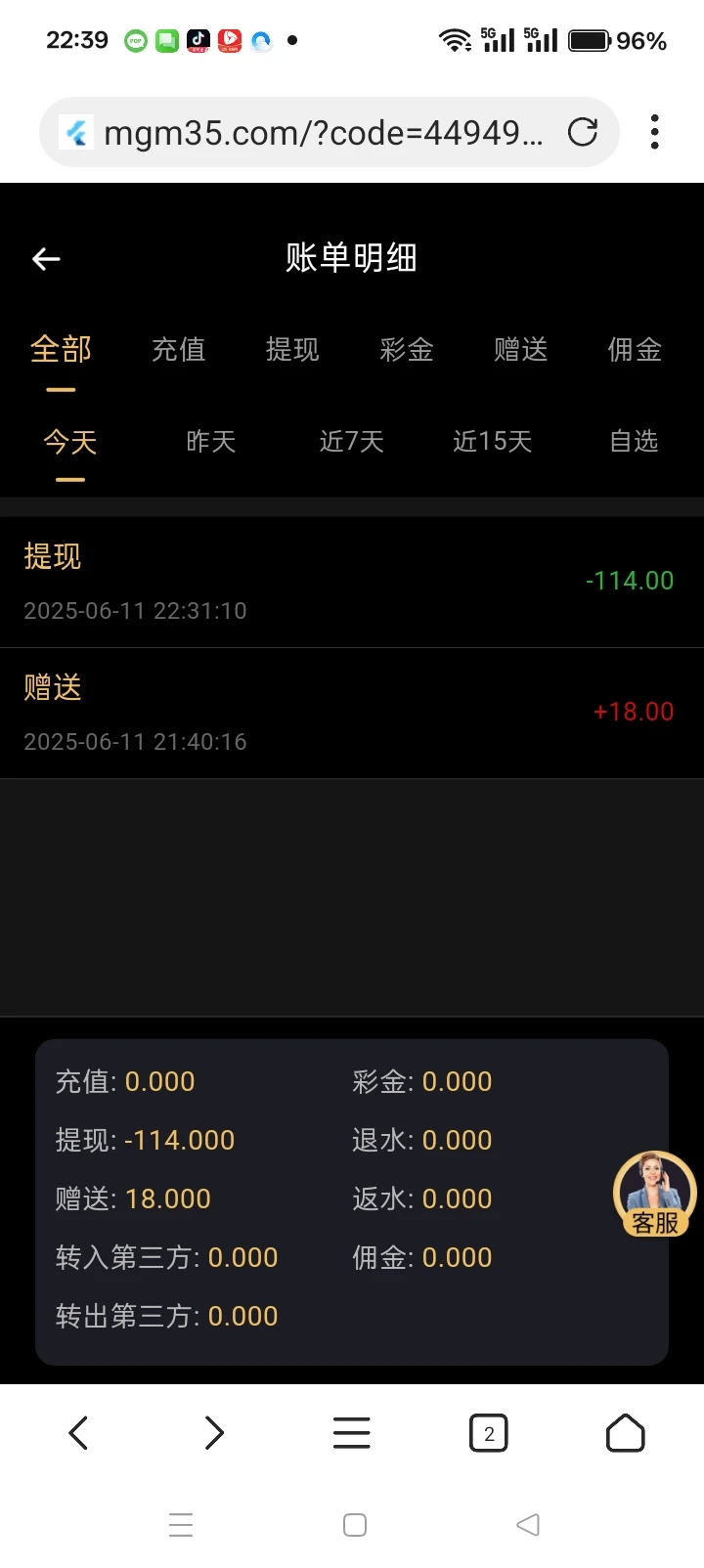704x1568 pixels.
Task: Reload the page in the address bar
Action: pyautogui.click(x=583, y=132)
